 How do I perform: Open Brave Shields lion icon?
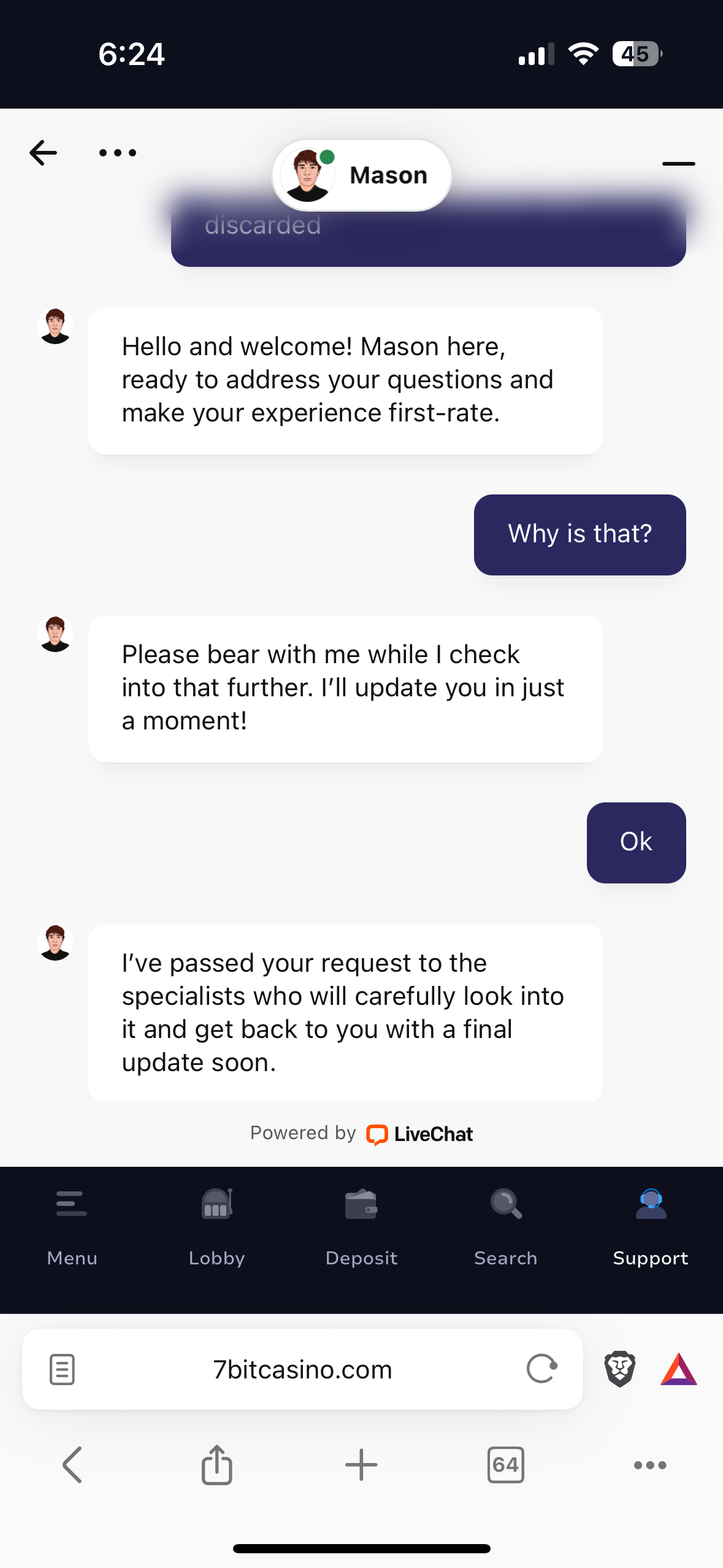click(x=620, y=1369)
